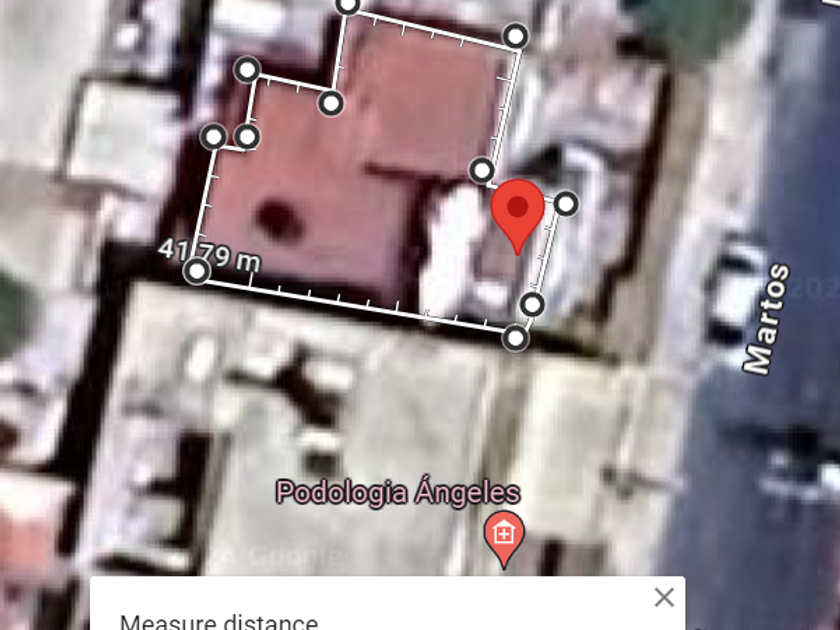Open the Podologia Ángeles place marker

(503, 533)
